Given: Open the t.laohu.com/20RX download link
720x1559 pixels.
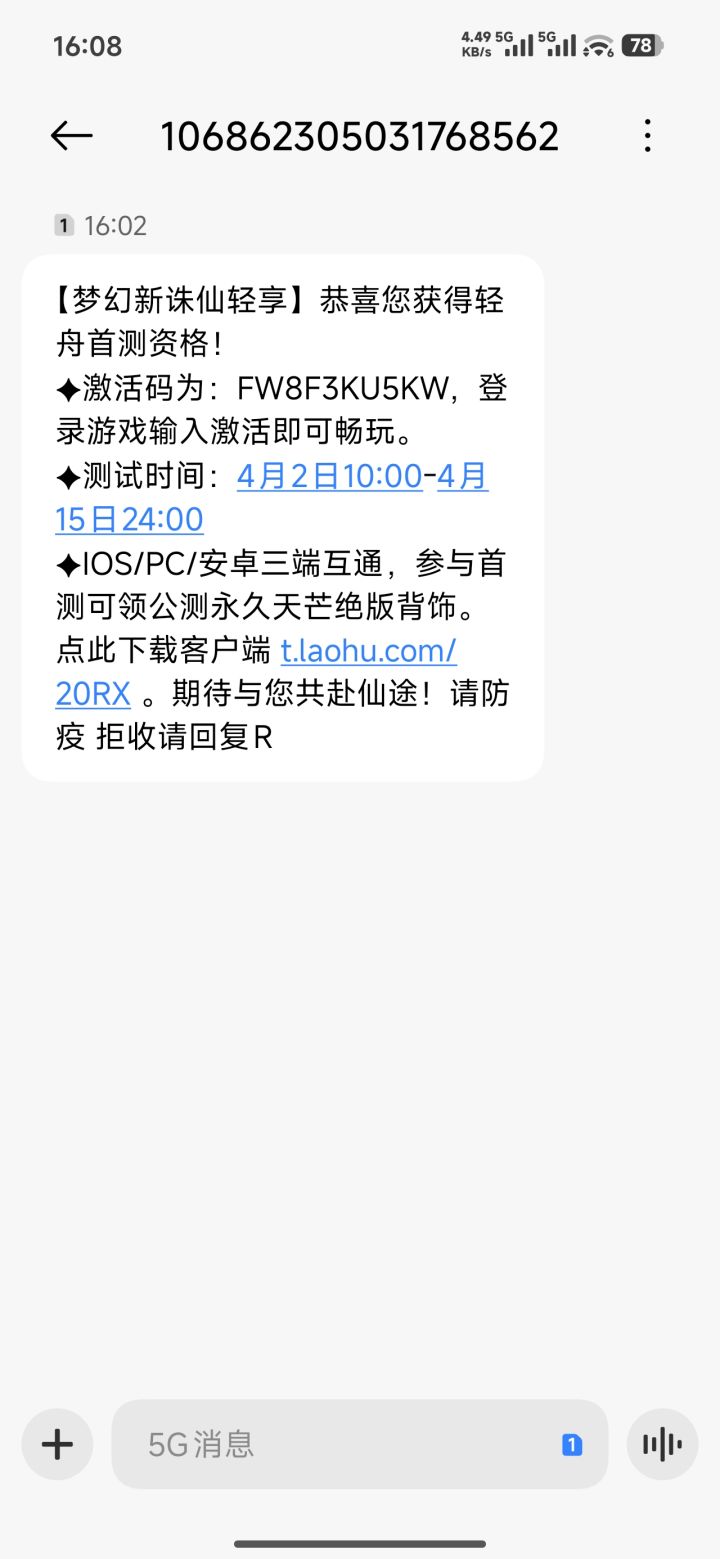Looking at the screenshot, I should pos(368,651).
